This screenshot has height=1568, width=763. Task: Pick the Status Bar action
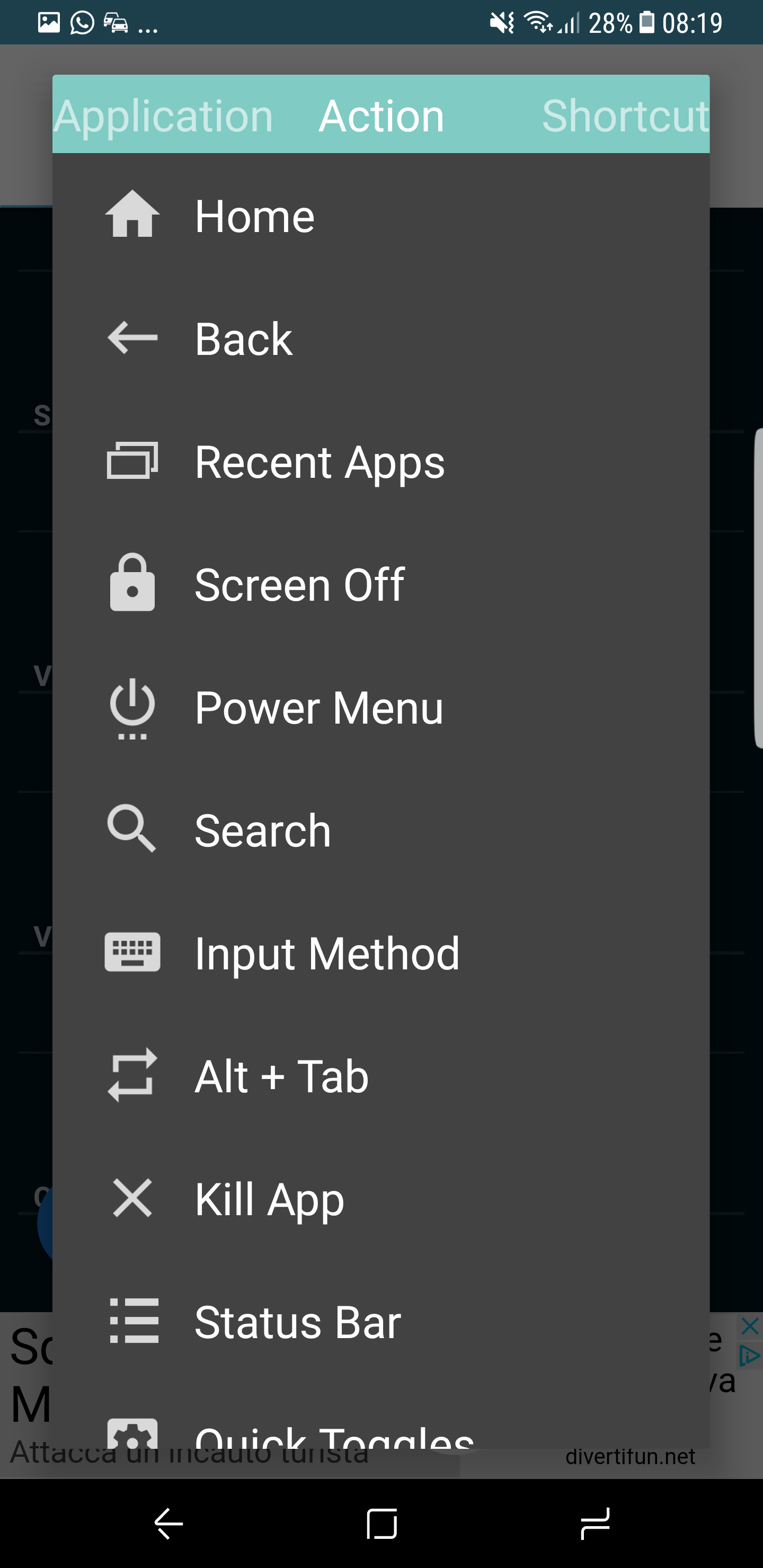[380, 1322]
